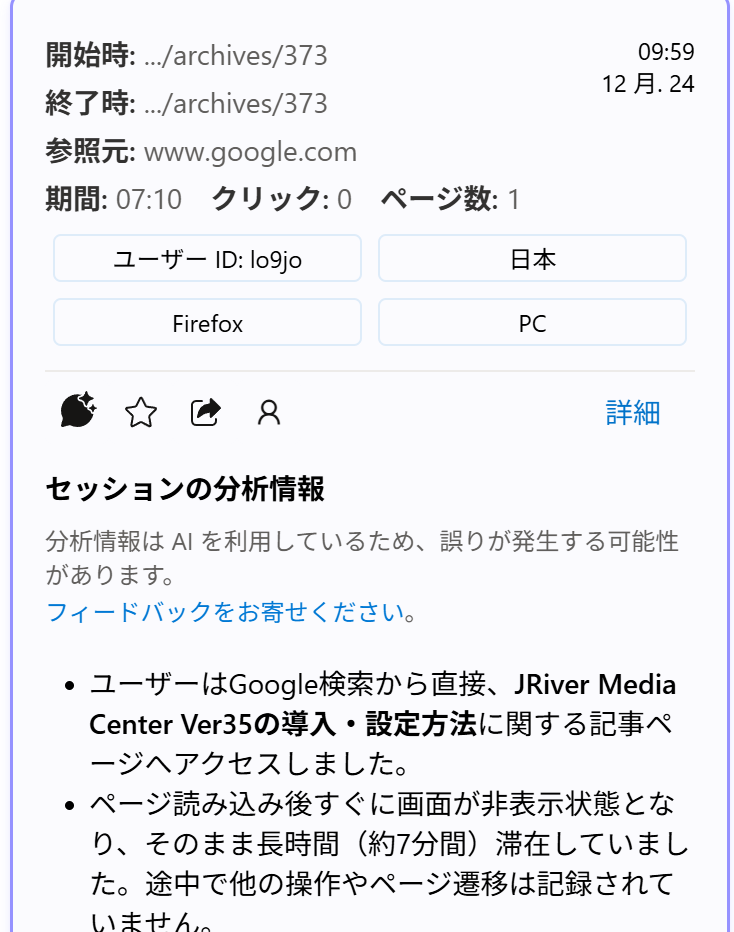Tap the ユーザー ID: lo9jo chip
The image size is (734, 932).
207,259
